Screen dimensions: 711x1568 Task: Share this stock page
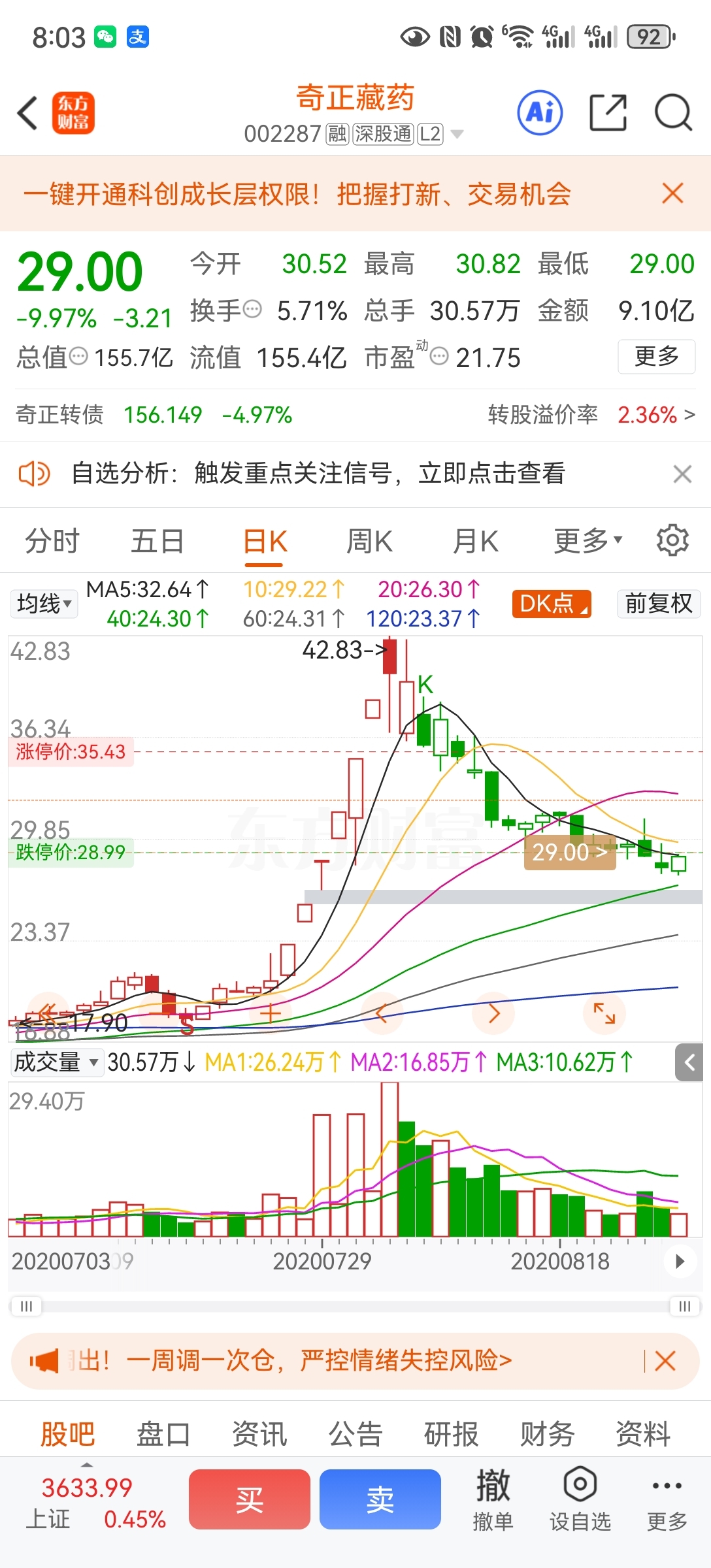[x=608, y=112]
